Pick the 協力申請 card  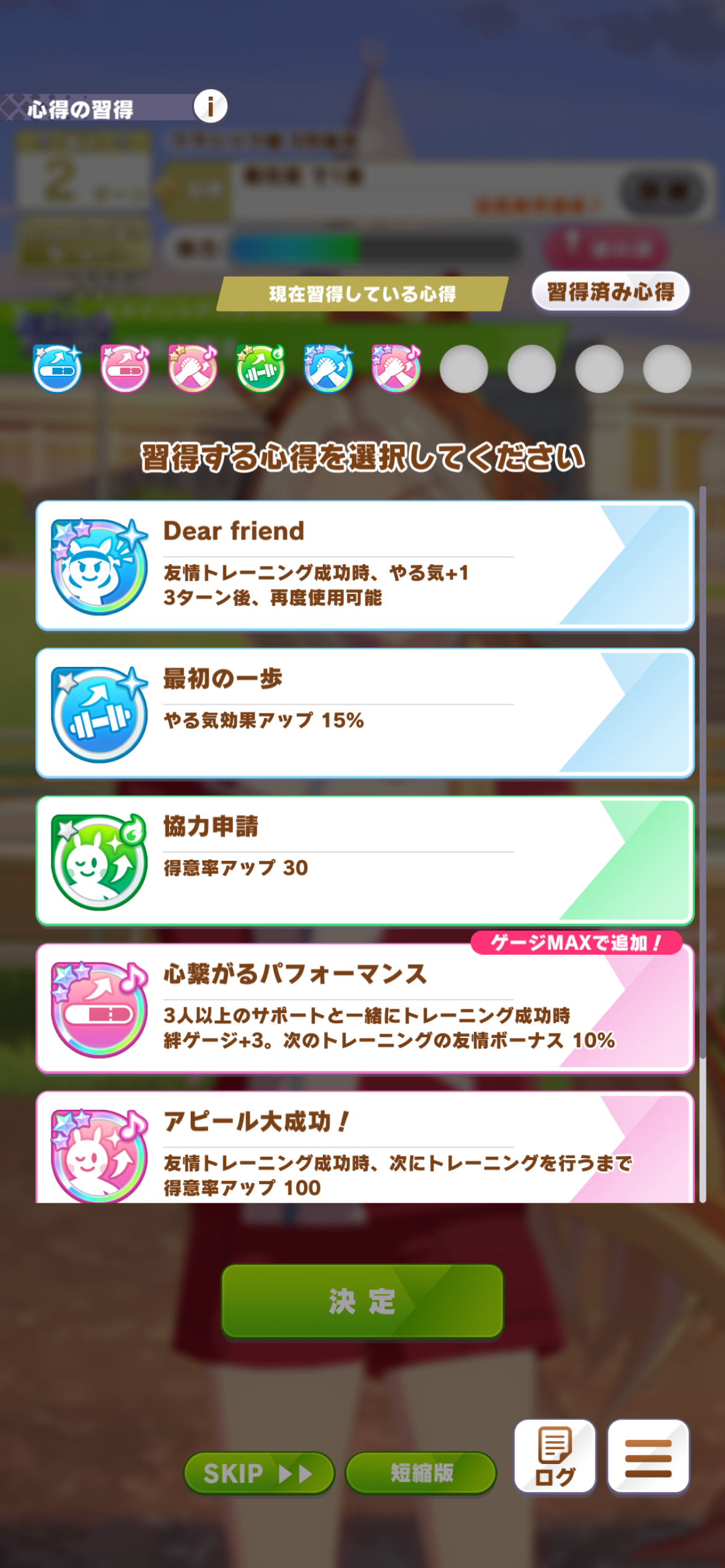pyautogui.click(x=365, y=861)
